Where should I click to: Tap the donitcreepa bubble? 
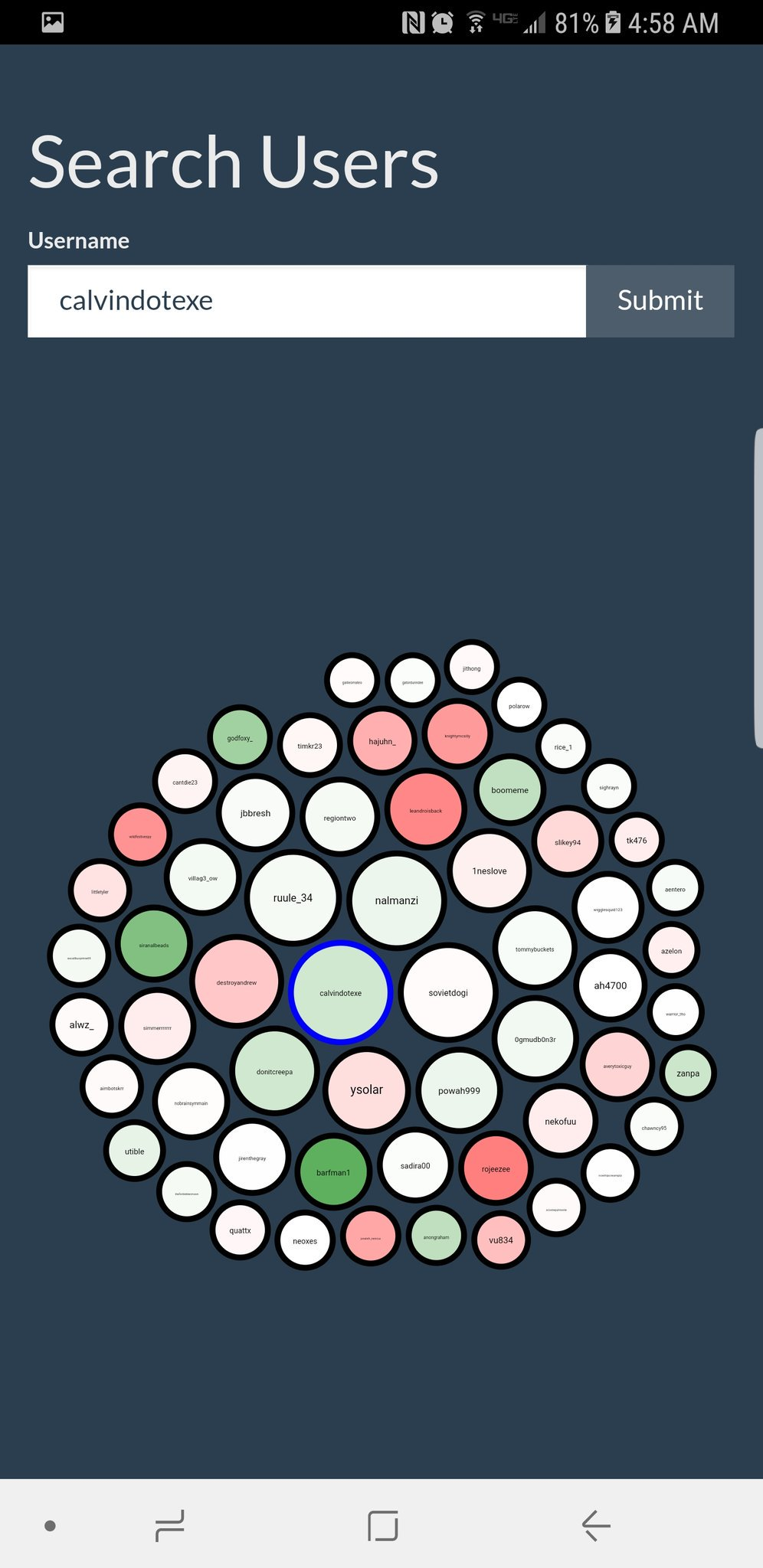tap(274, 1071)
